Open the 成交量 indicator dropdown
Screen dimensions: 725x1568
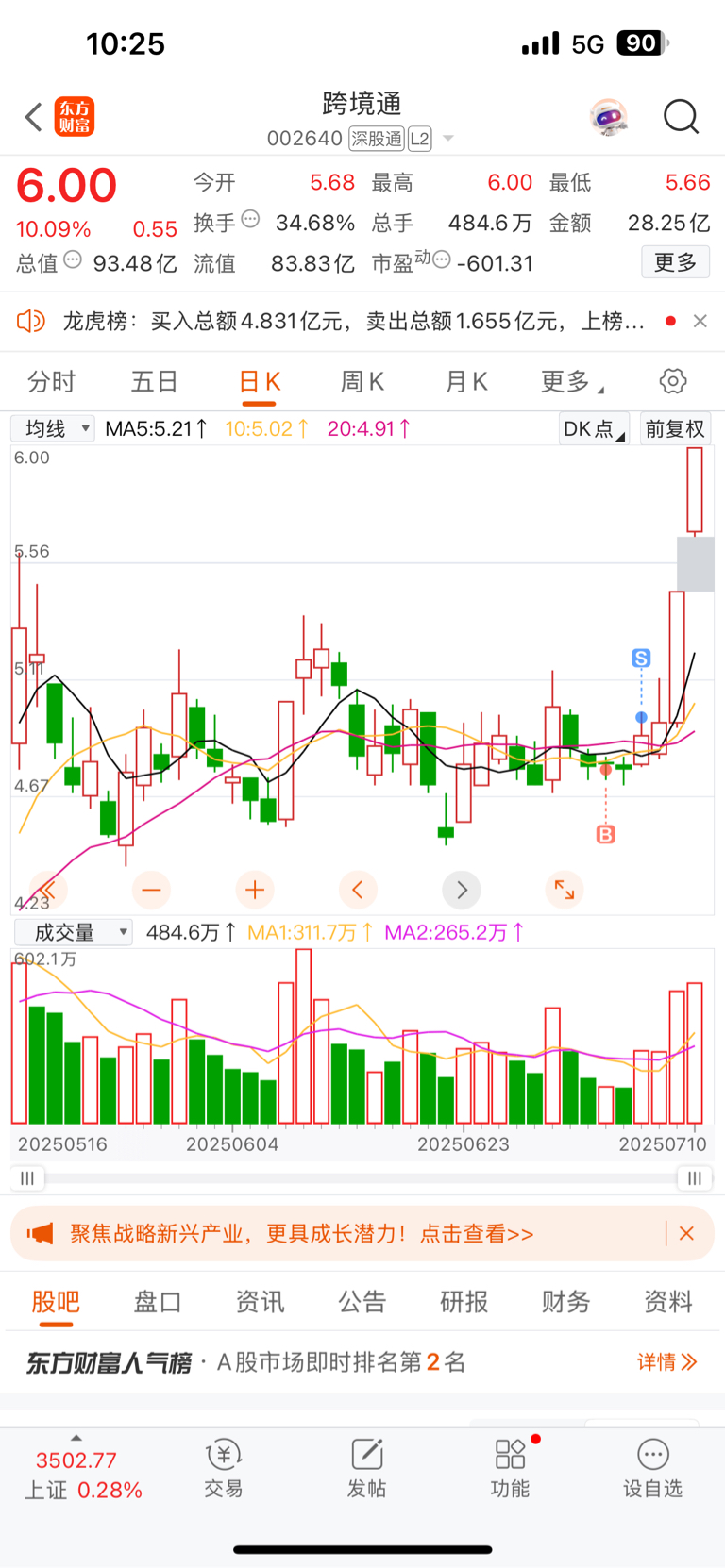point(73,932)
